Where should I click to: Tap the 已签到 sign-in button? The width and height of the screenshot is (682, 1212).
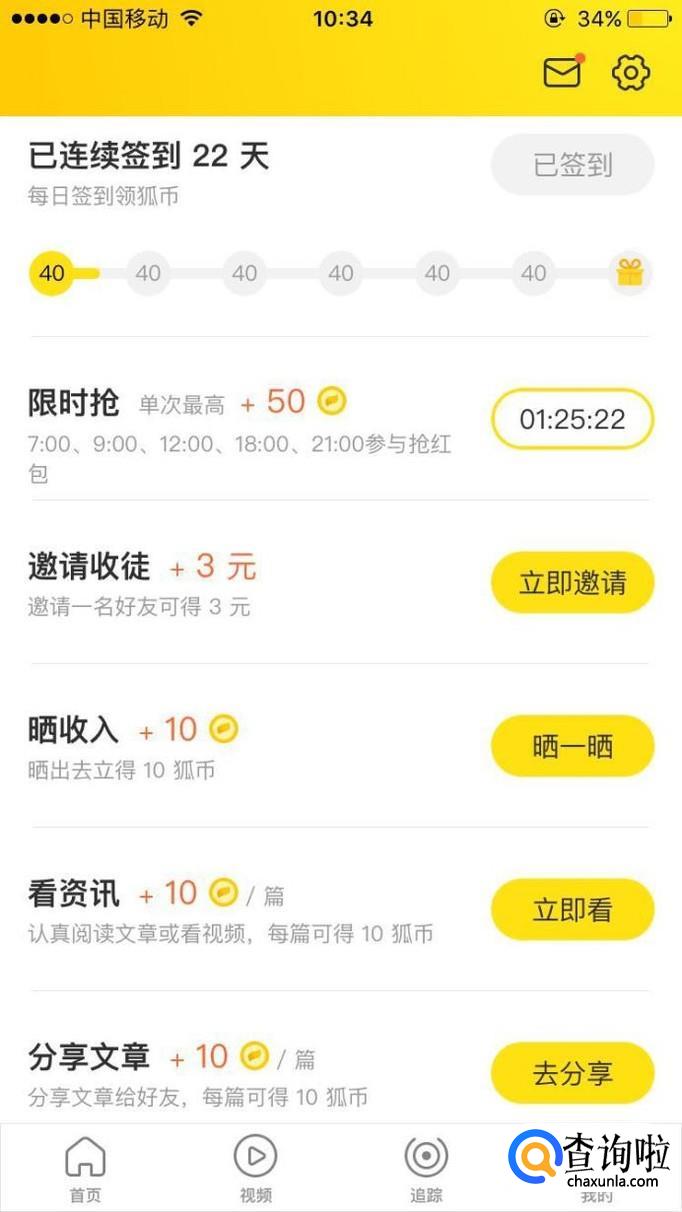tap(572, 165)
